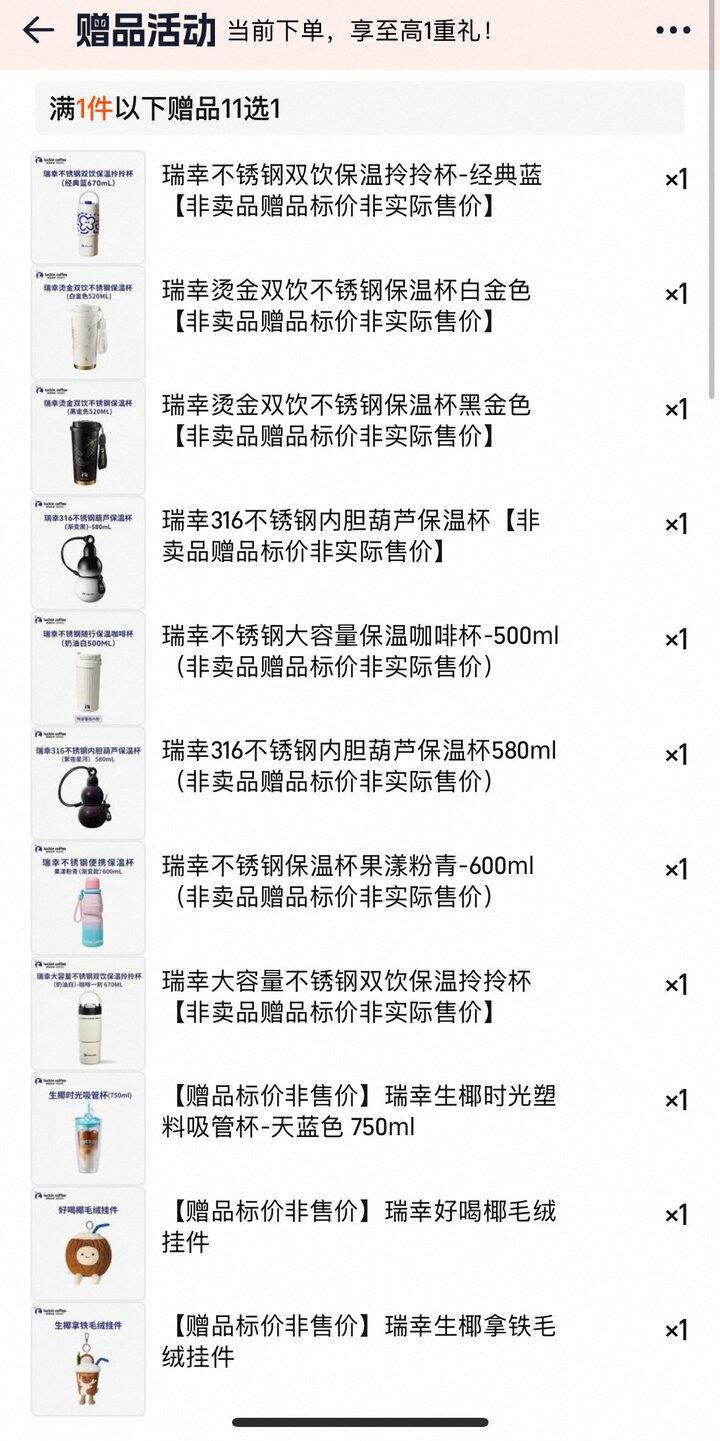Viewport: 720px width, 1441px height.
Task: Select the 生椰时光塑料吸管杯-天蓝色 750ml gift
Action: [358, 1111]
